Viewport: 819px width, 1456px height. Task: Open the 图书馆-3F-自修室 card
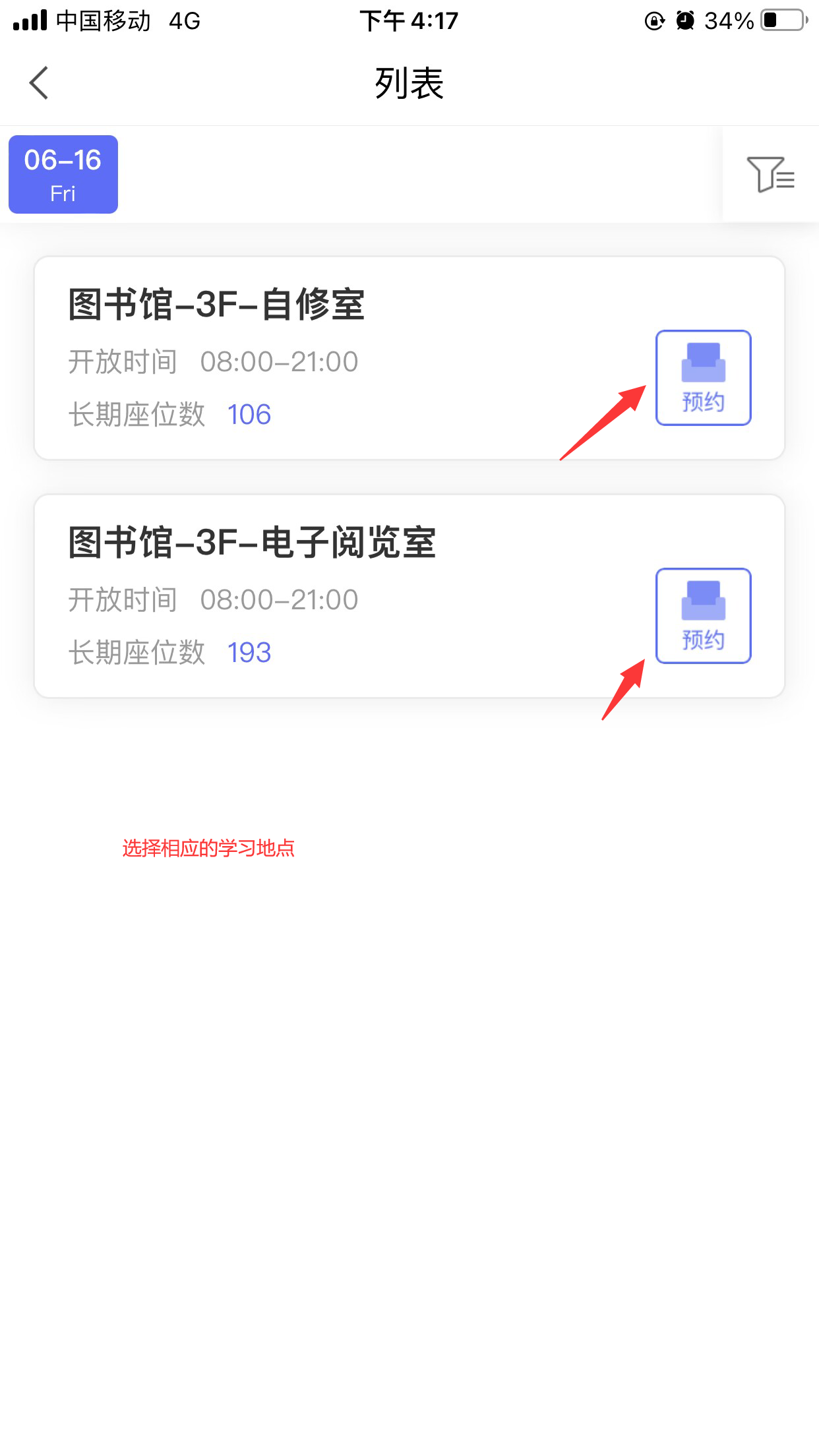click(409, 358)
